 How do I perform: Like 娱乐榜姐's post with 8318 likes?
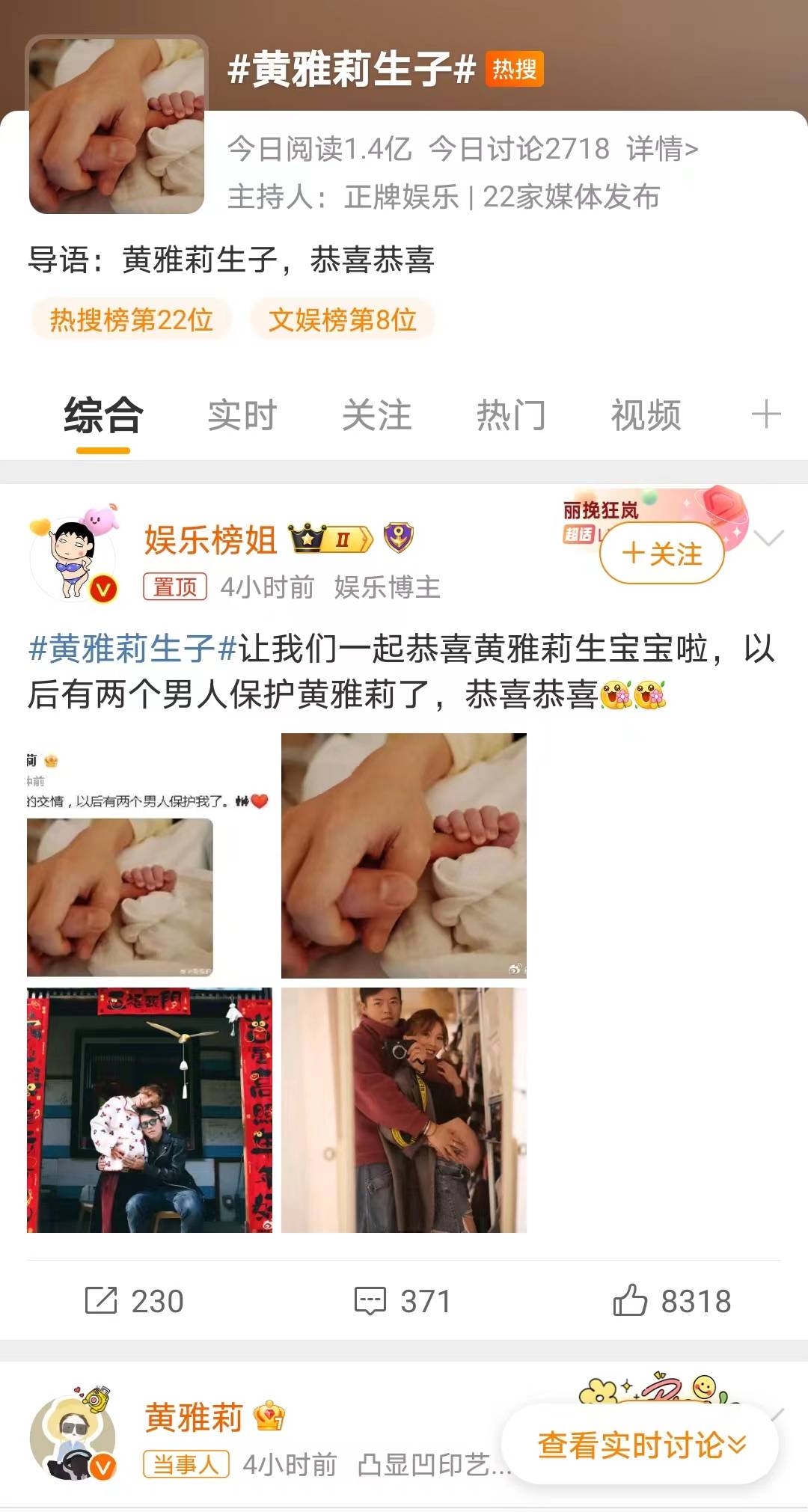click(671, 1301)
